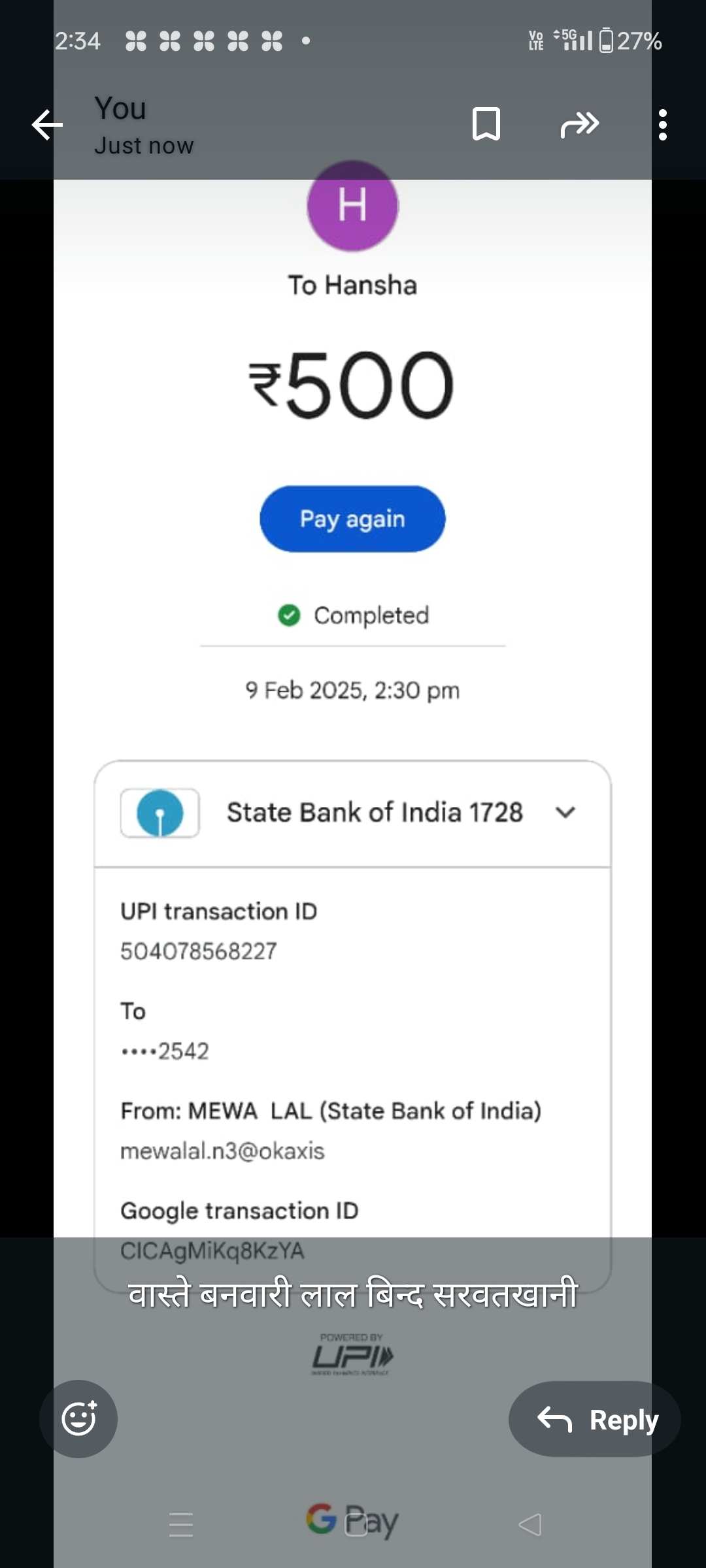Open the emoji reaction picker

click(78, 1418)
